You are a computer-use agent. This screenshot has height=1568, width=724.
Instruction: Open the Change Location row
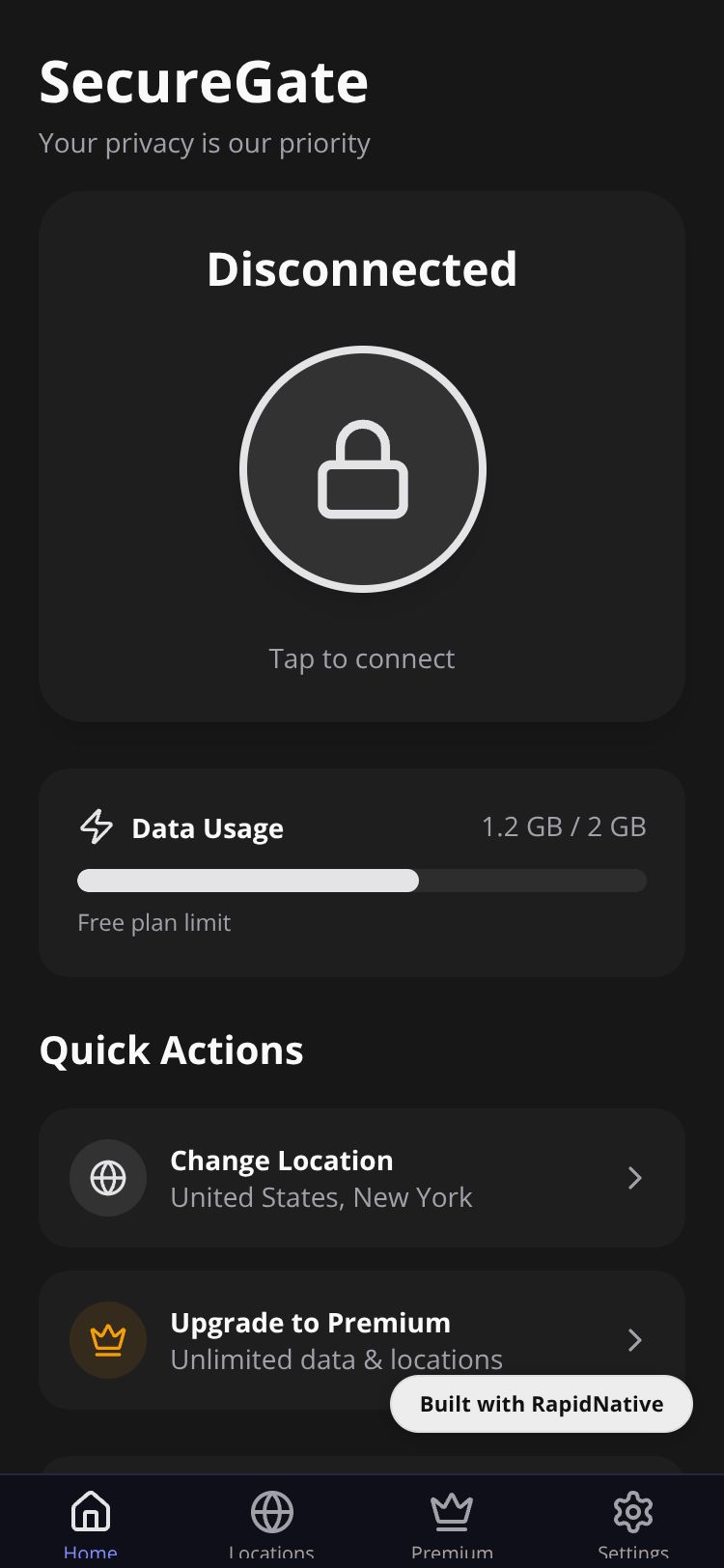tap(362, 1178)
